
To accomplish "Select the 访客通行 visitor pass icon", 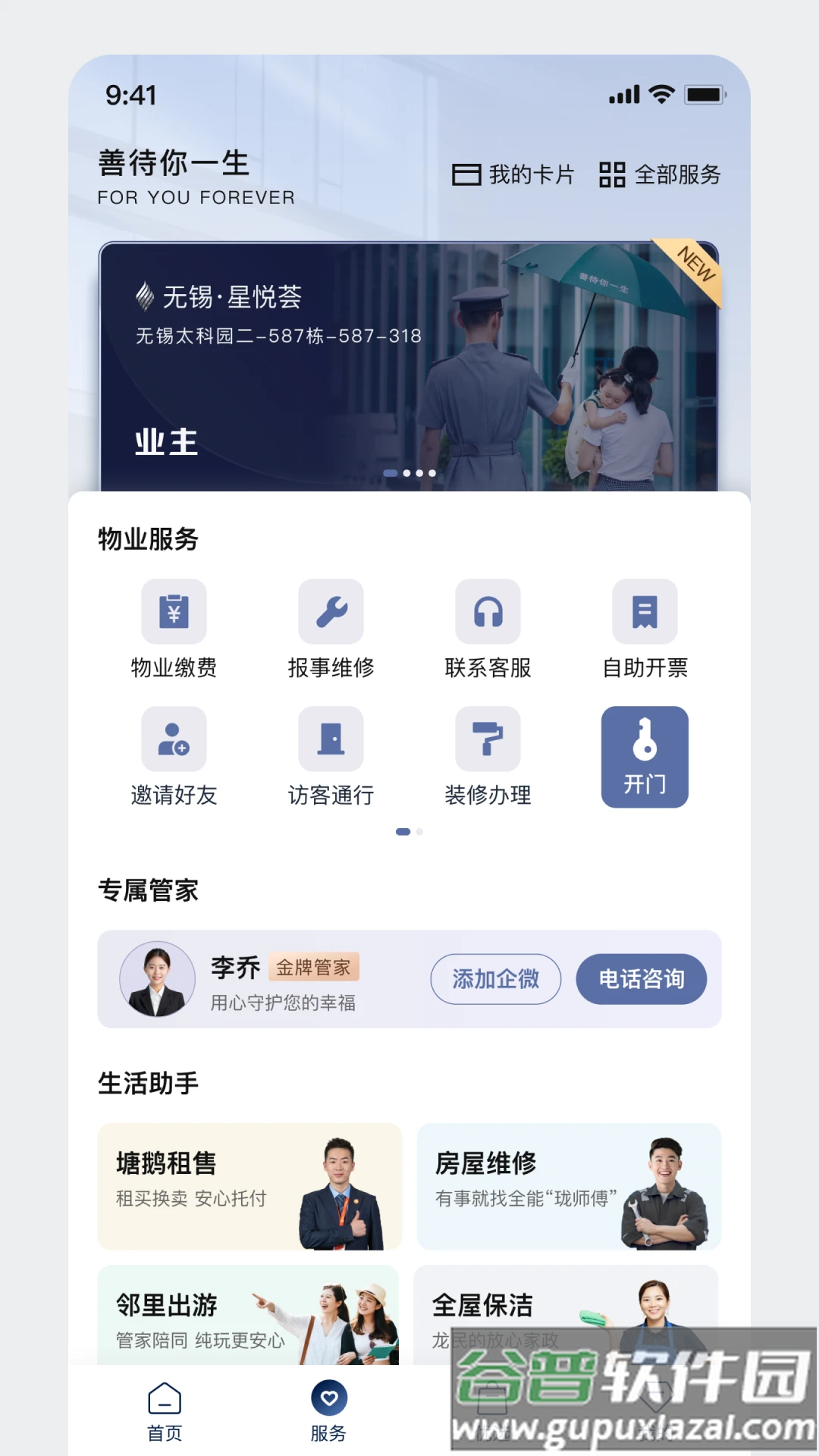I will click(331, 755).
